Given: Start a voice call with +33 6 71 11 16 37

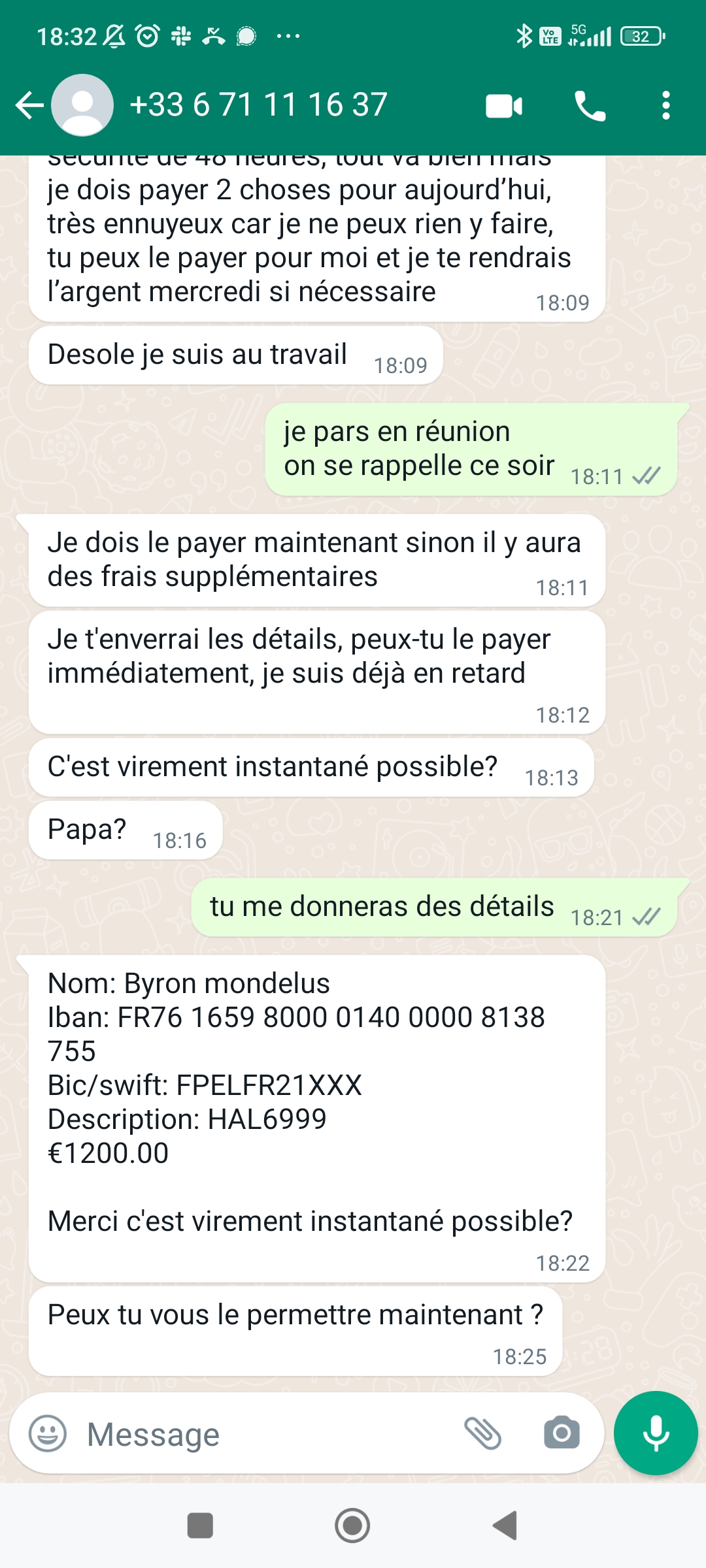Looking at the screenshot, I should coord(590,106).
